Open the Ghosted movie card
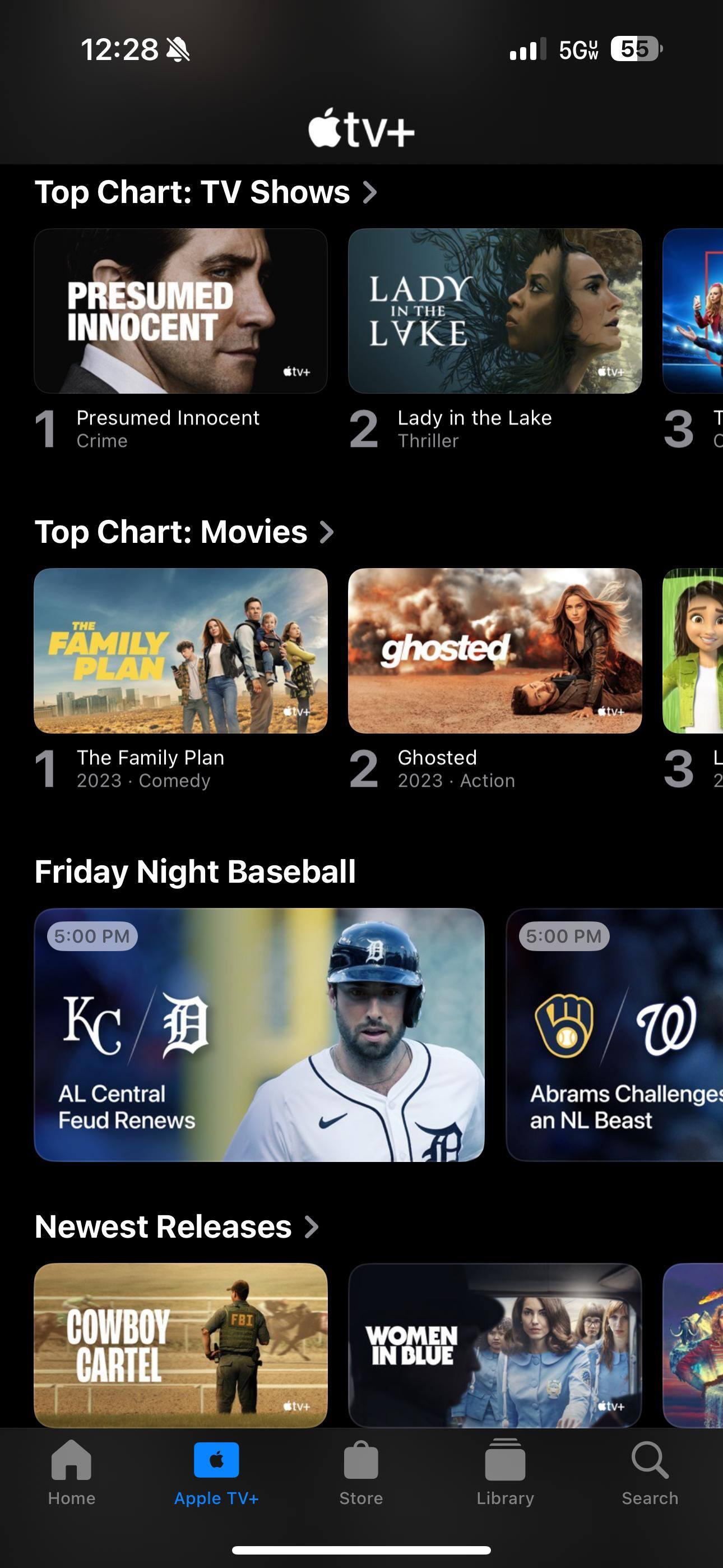Image resolution: width=723 pixels, height=1568 pixels. tap(495, 651)
